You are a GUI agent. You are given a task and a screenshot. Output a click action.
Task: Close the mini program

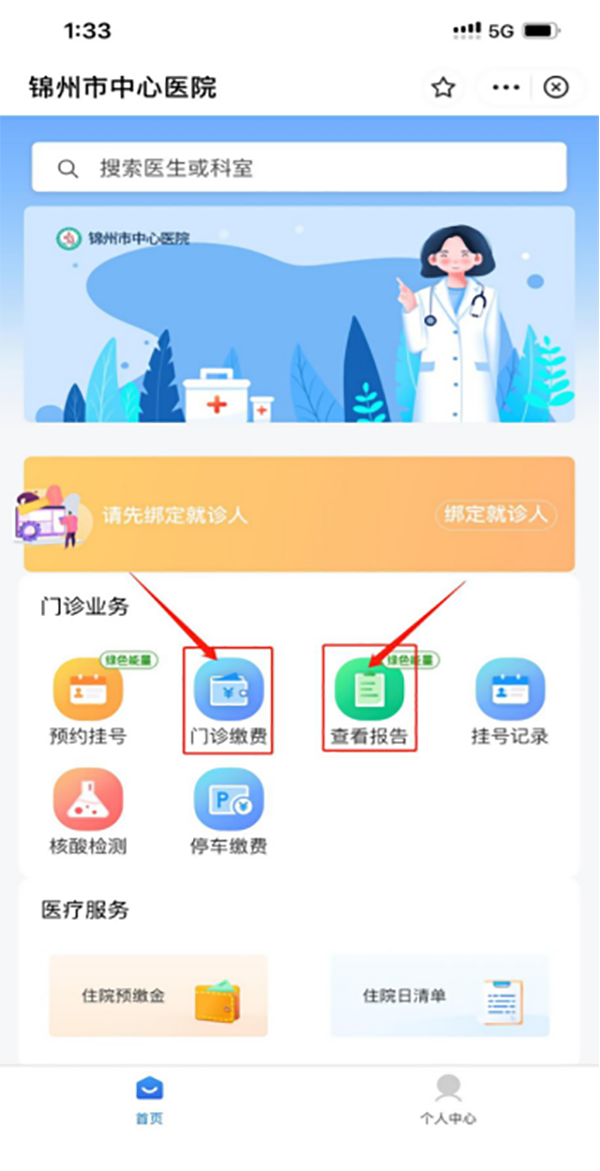(x=556, y=88)
